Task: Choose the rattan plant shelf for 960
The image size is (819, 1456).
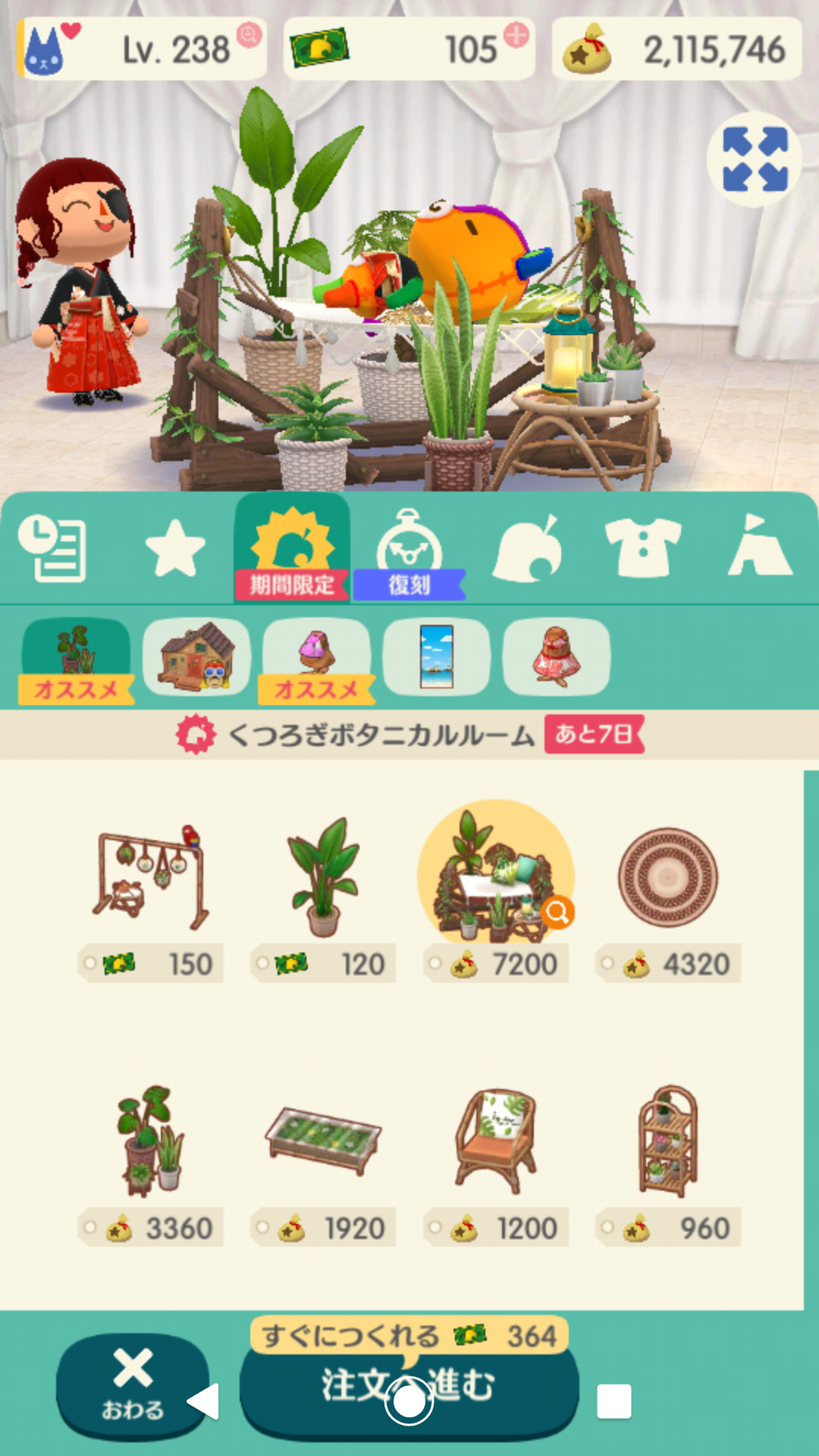Action: (x=668, y=1141)
